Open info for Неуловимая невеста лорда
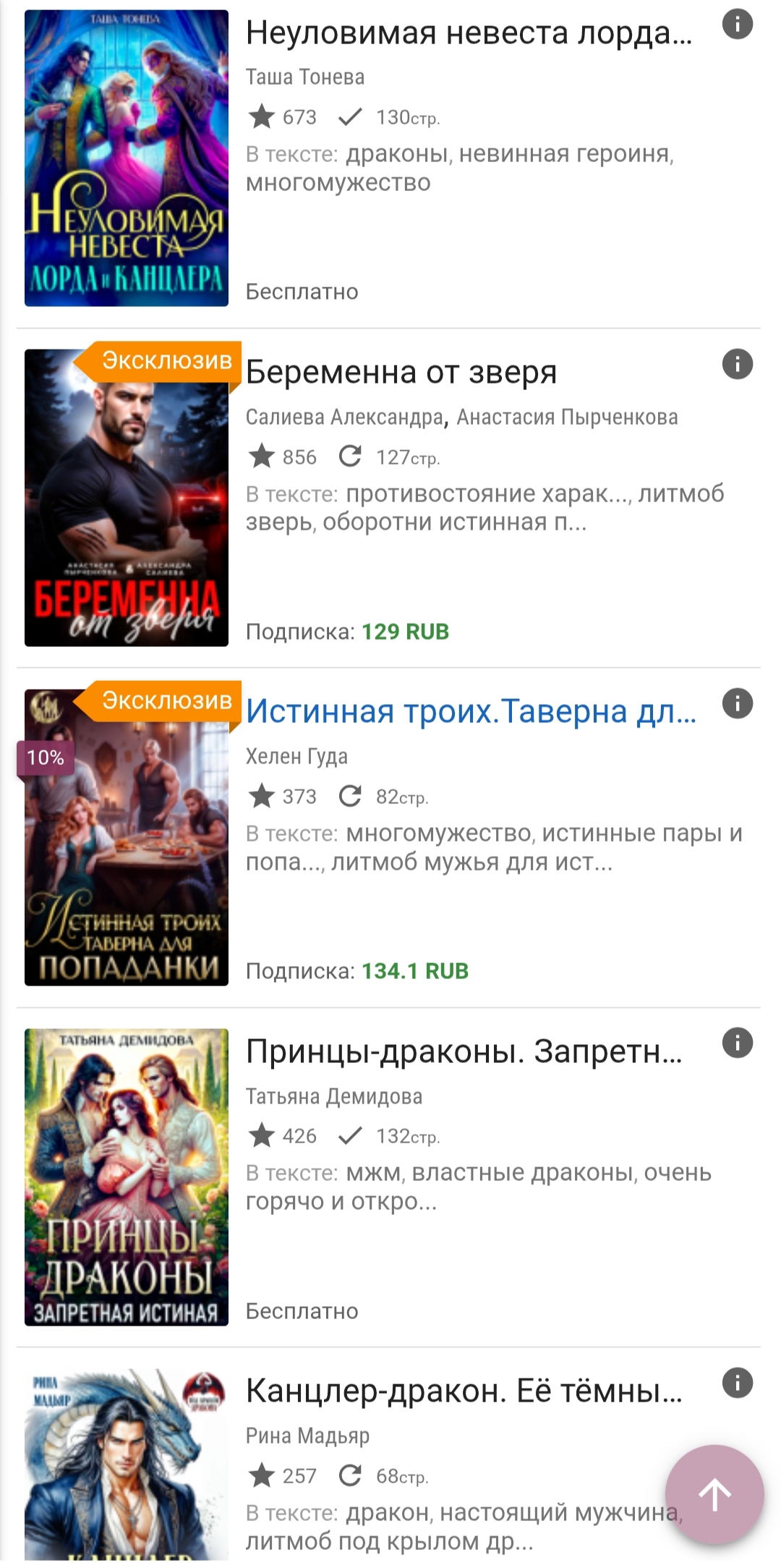Screen dimensions: 781x1568 [737, 25]
